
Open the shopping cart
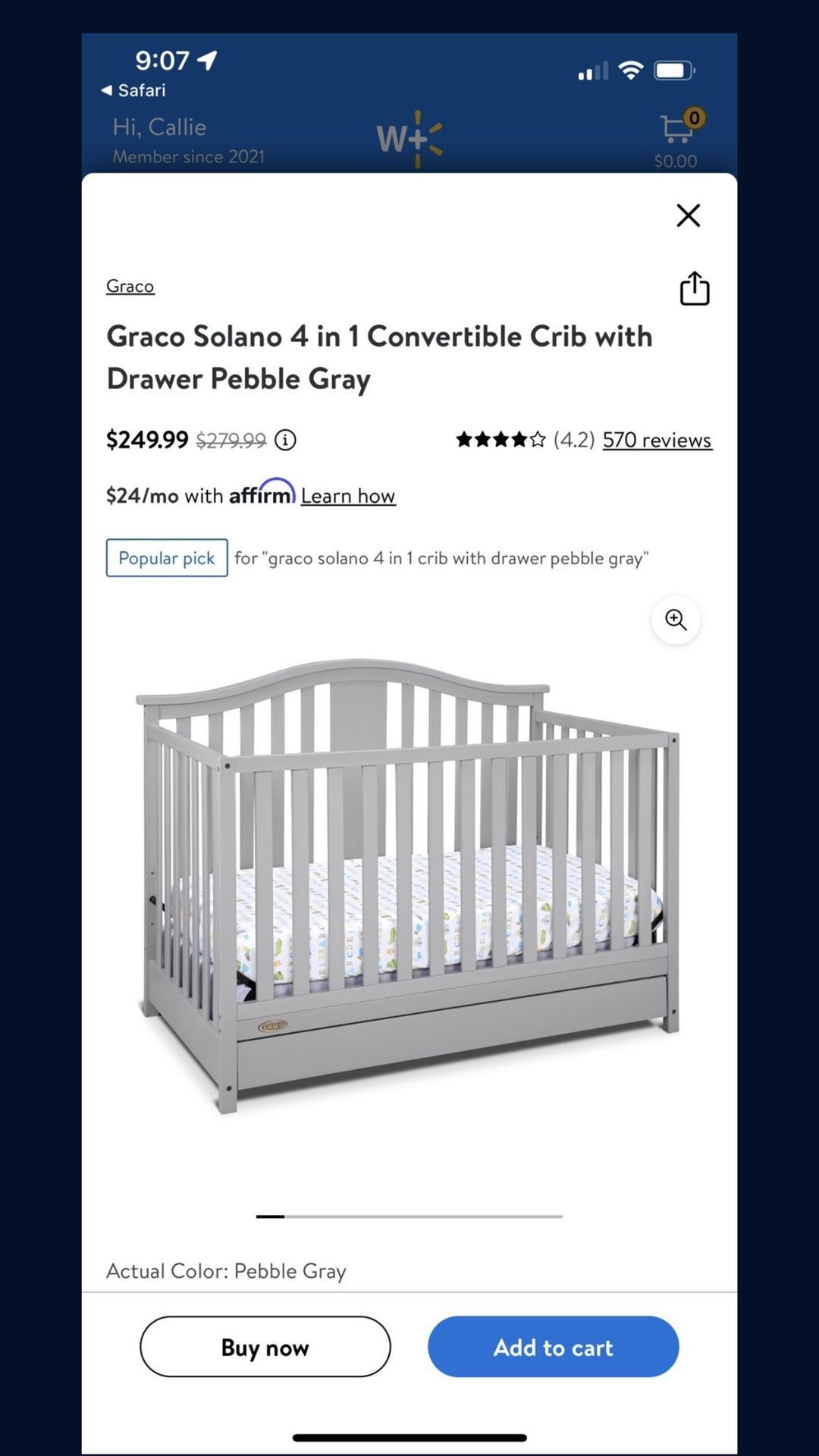[677, 138]
